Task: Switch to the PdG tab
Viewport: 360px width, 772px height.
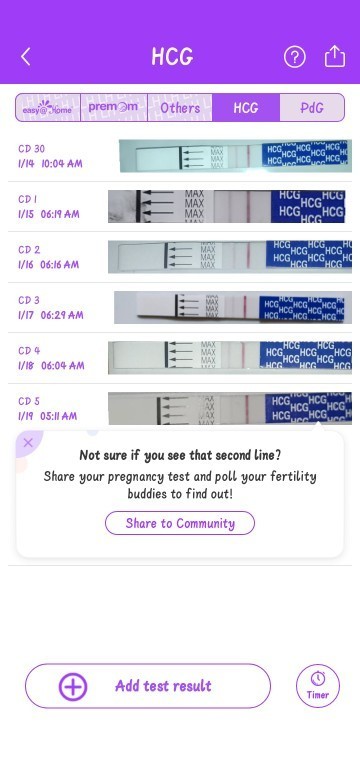Action: pos(312,108)
